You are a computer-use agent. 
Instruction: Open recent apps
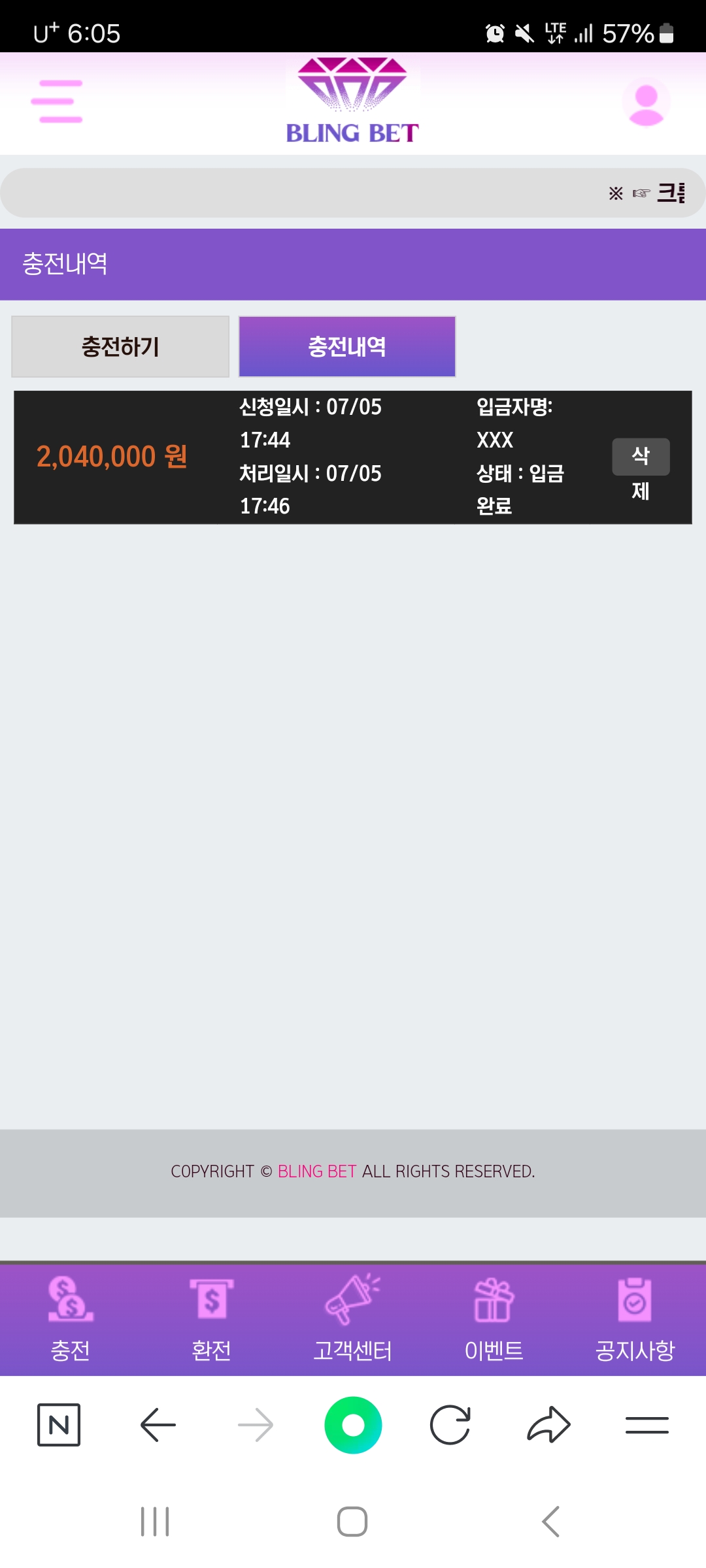coord(155,1522)
